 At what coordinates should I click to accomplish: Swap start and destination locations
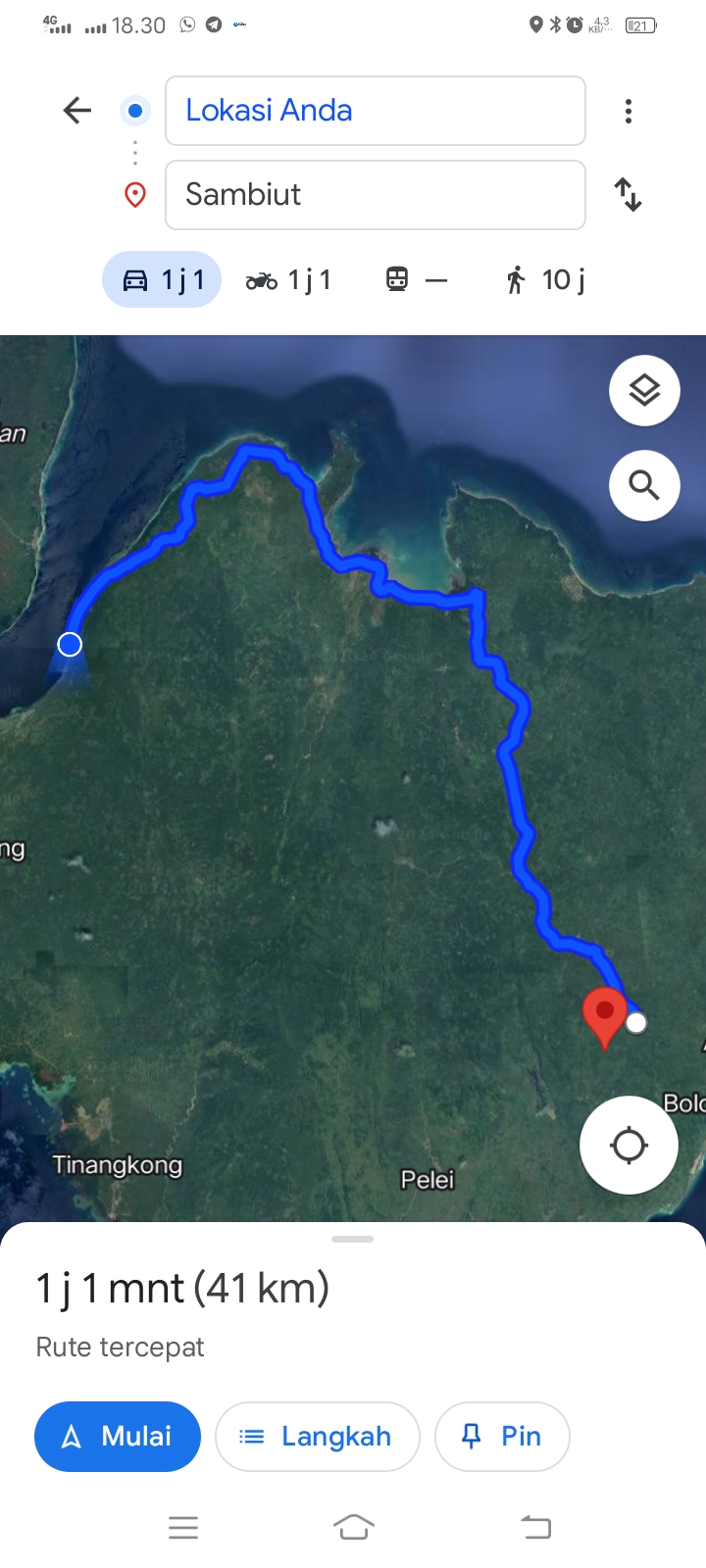629,195
